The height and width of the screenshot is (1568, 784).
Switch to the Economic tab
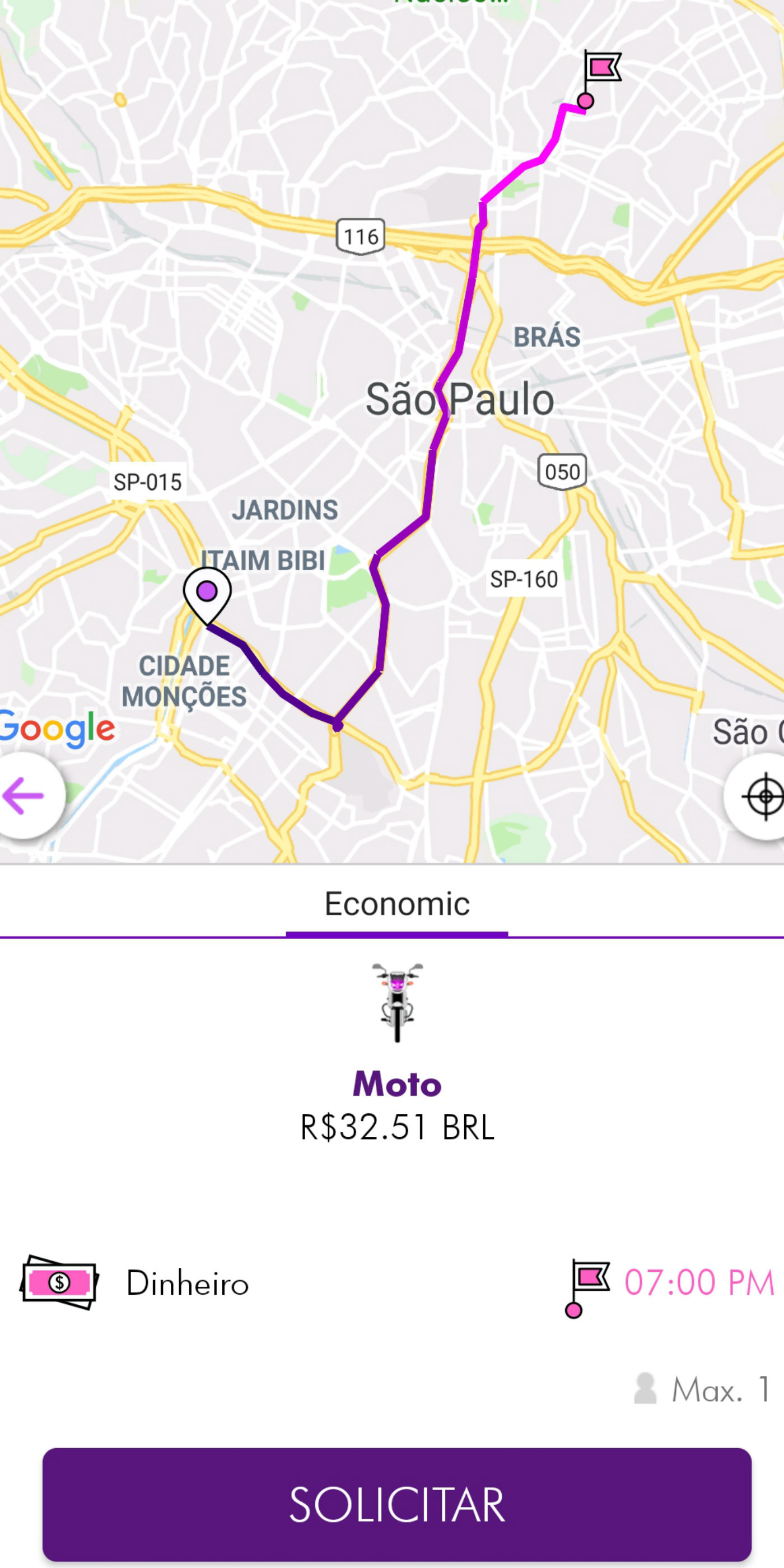(x=397, y=904)
